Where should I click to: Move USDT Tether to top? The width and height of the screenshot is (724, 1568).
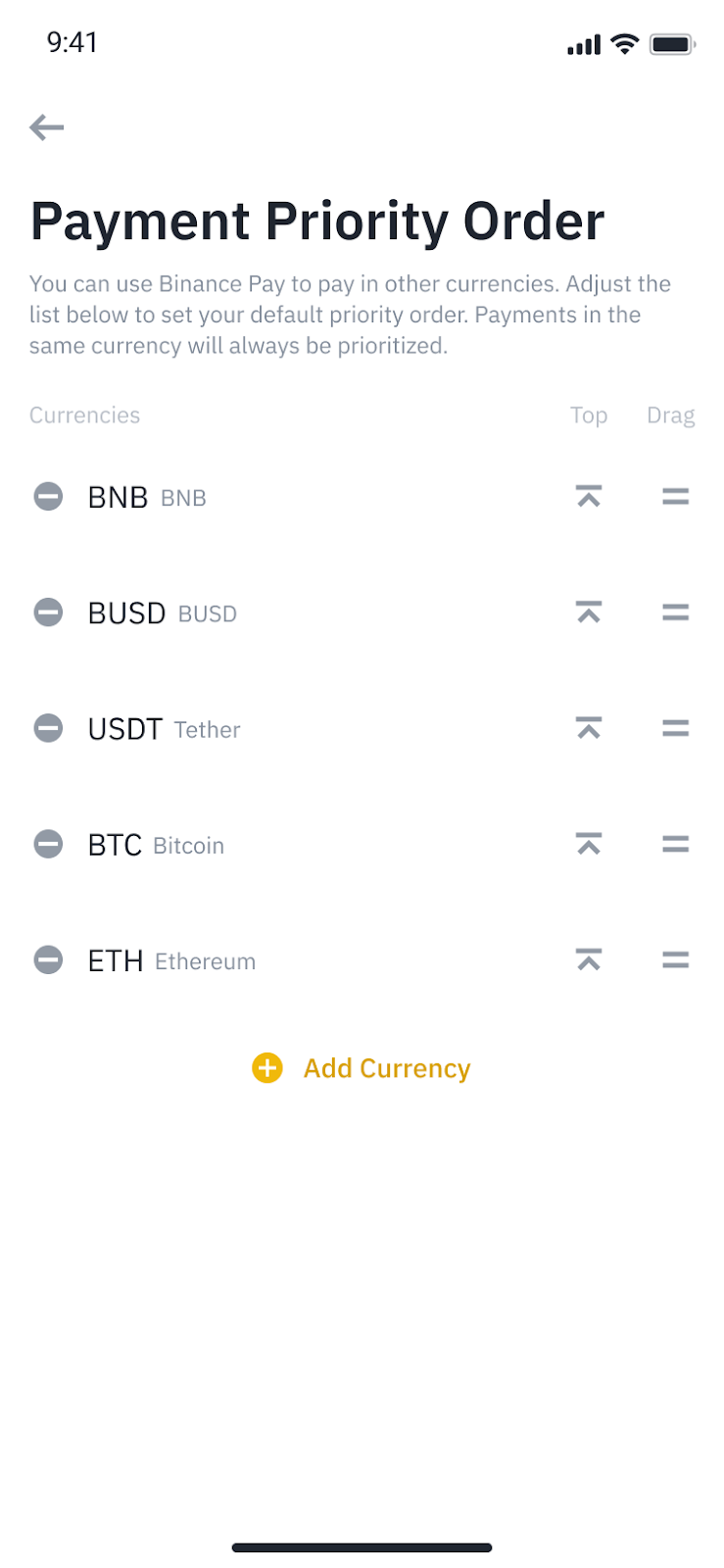[x=588, y=727]
